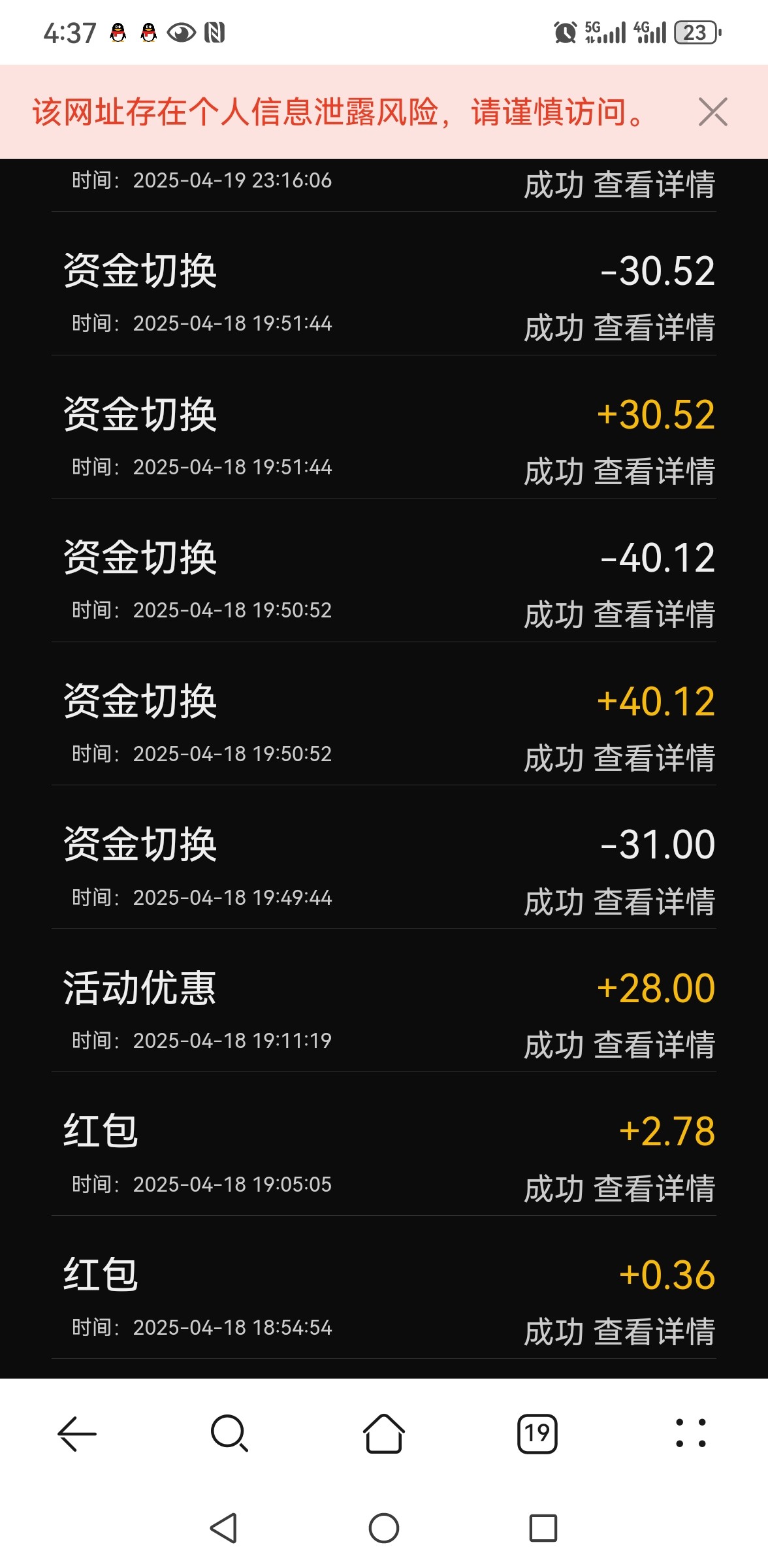Go back with the browser back arrow
The width and height of the screenshot is (768, 1568).
pyautogui.click(x=77, y=1434)
